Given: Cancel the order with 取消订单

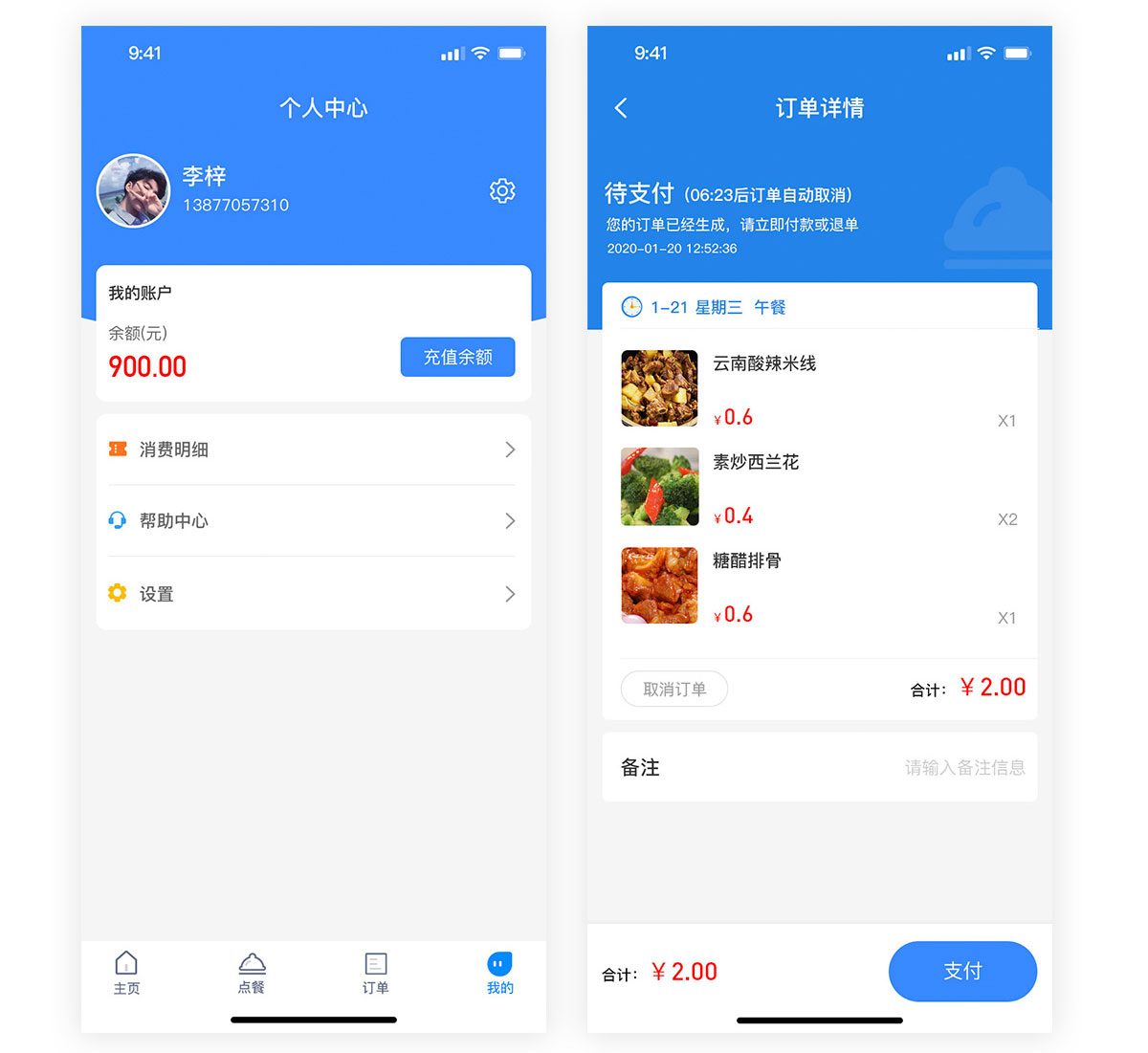Looking at the screenshot, I should tap(674, 689).
